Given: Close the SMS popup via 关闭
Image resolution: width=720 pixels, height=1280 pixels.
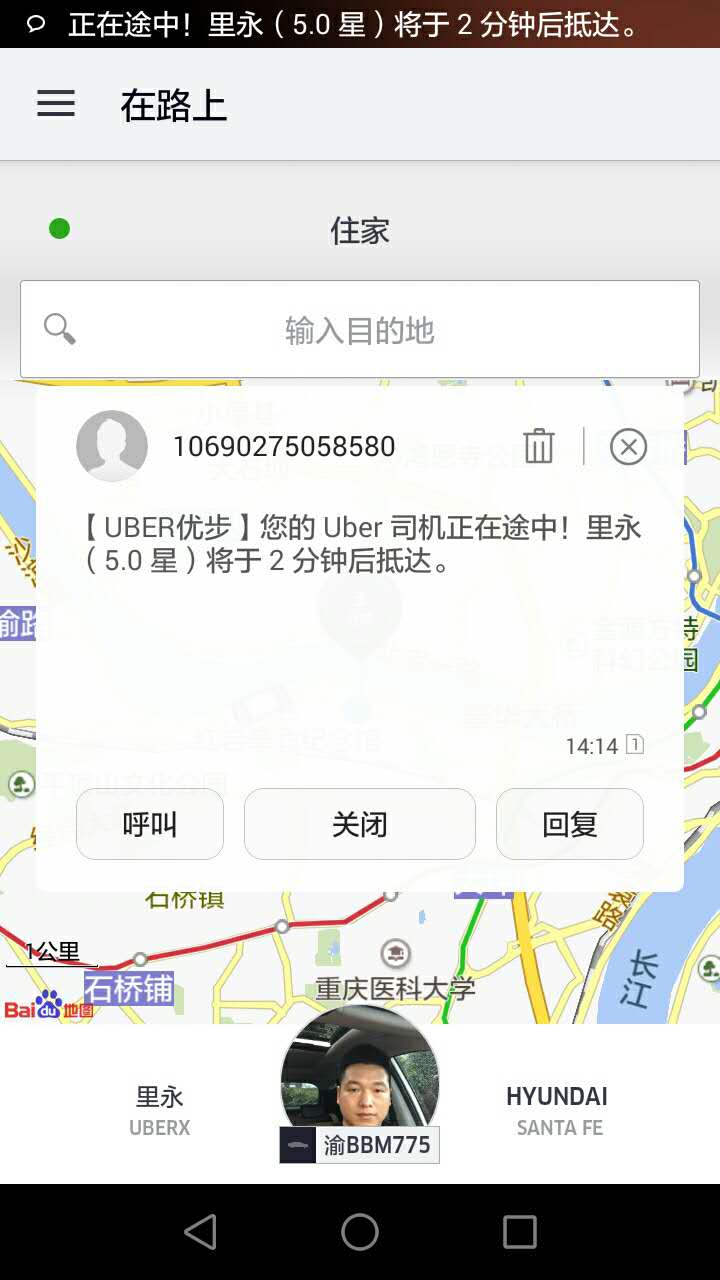Looking at the screenshot, I should (x=360, y=824).
